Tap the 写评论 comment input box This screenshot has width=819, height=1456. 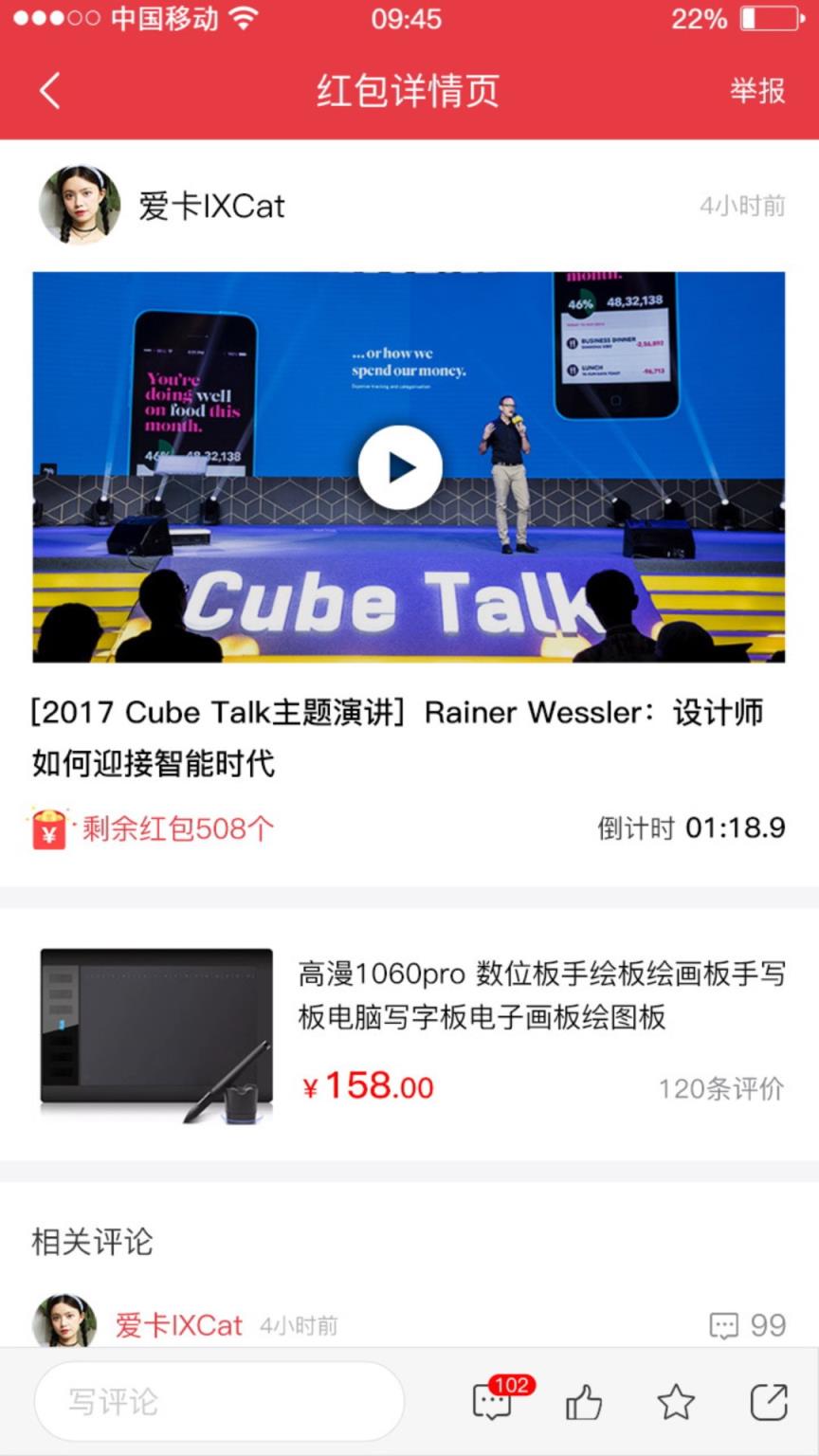[218, 1401]
